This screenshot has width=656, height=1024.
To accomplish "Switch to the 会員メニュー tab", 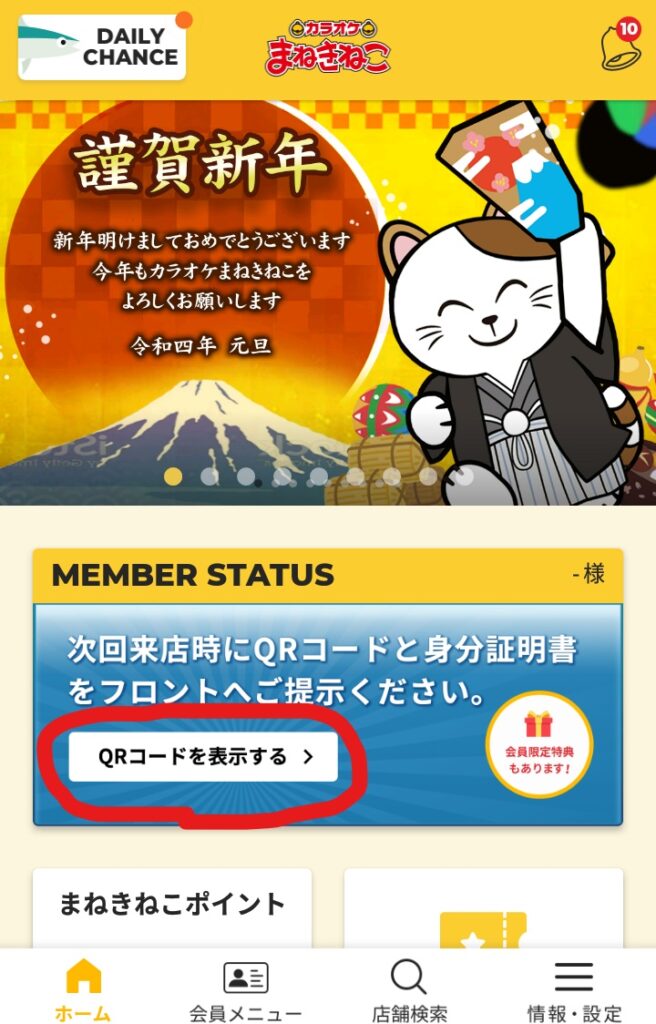I will tap(245, 990).
